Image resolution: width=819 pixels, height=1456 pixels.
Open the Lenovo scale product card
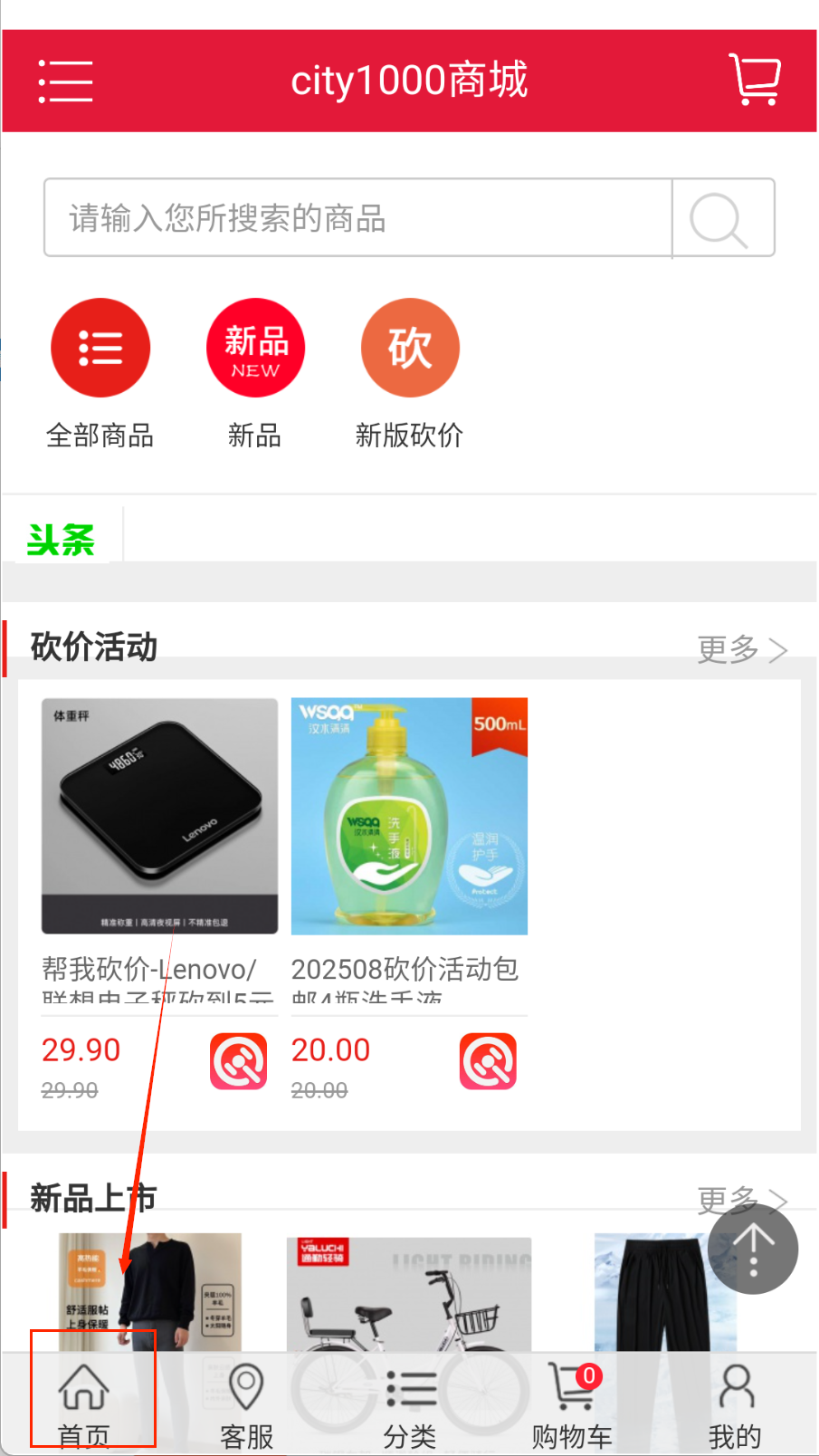(x=159, y=816)
